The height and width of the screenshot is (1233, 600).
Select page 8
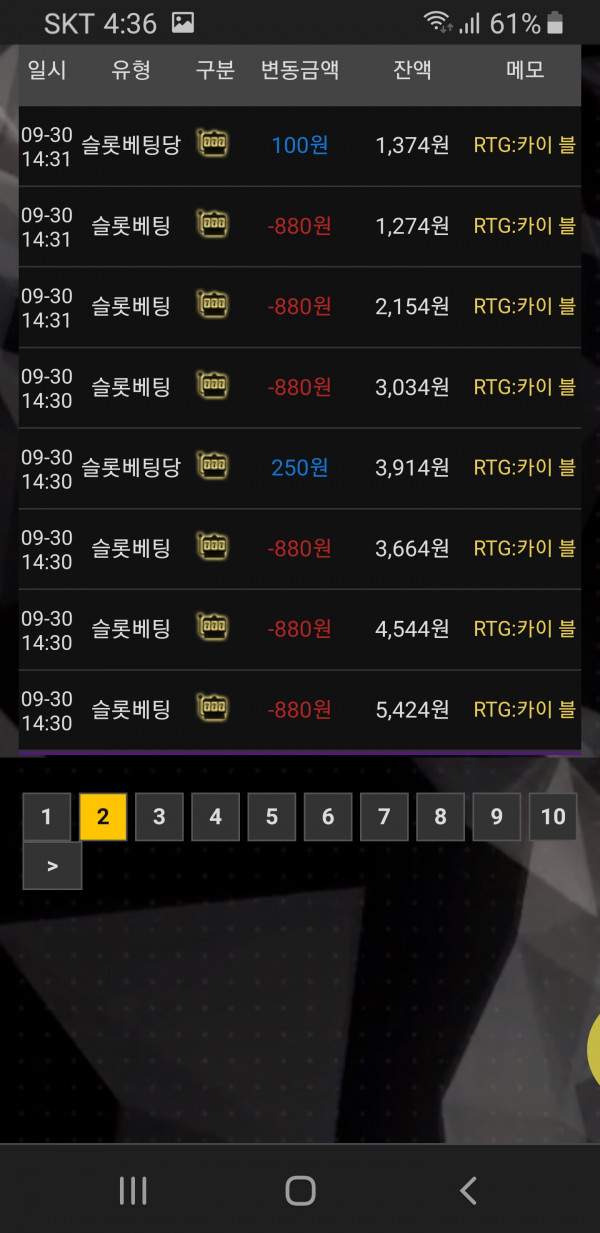tap(440, 817)
